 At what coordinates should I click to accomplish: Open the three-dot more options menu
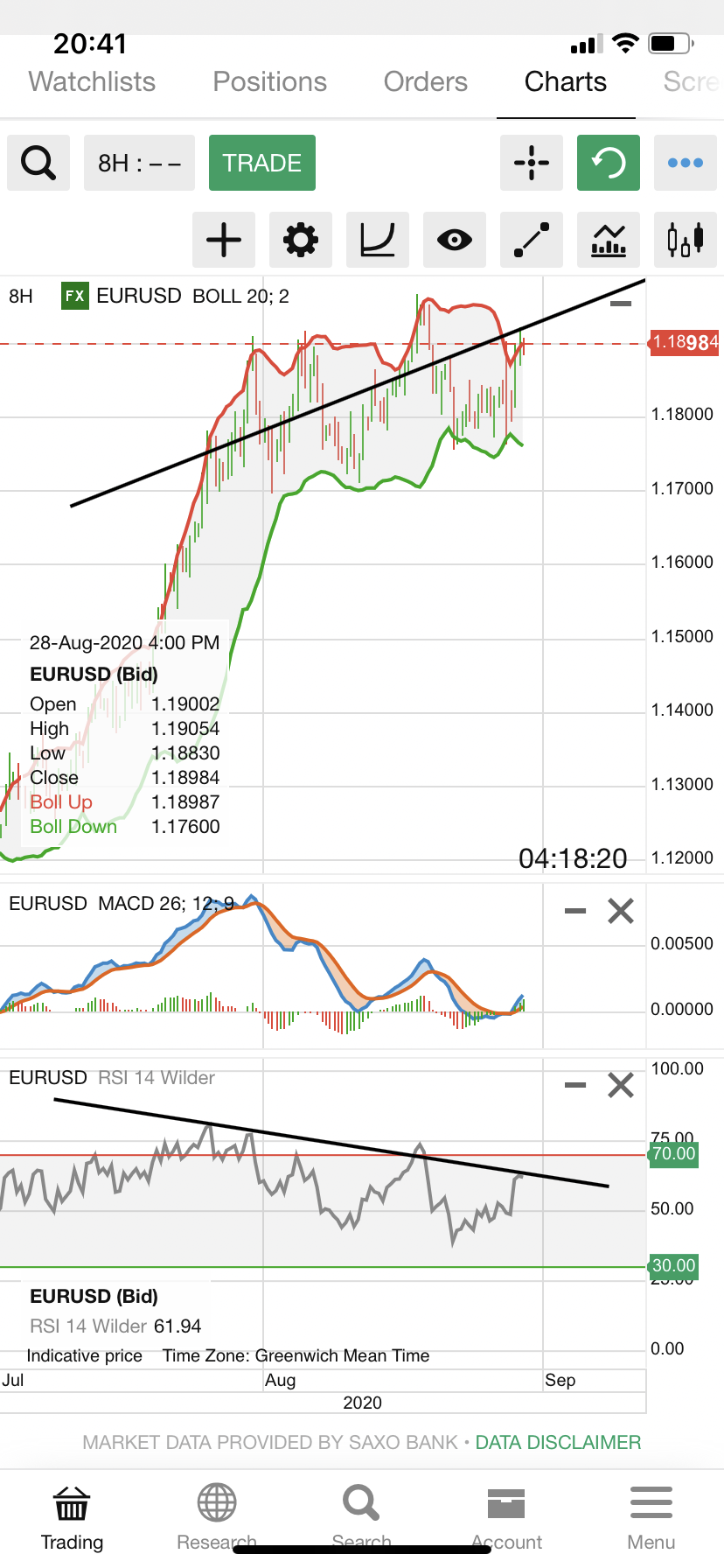tap(686, 163)
